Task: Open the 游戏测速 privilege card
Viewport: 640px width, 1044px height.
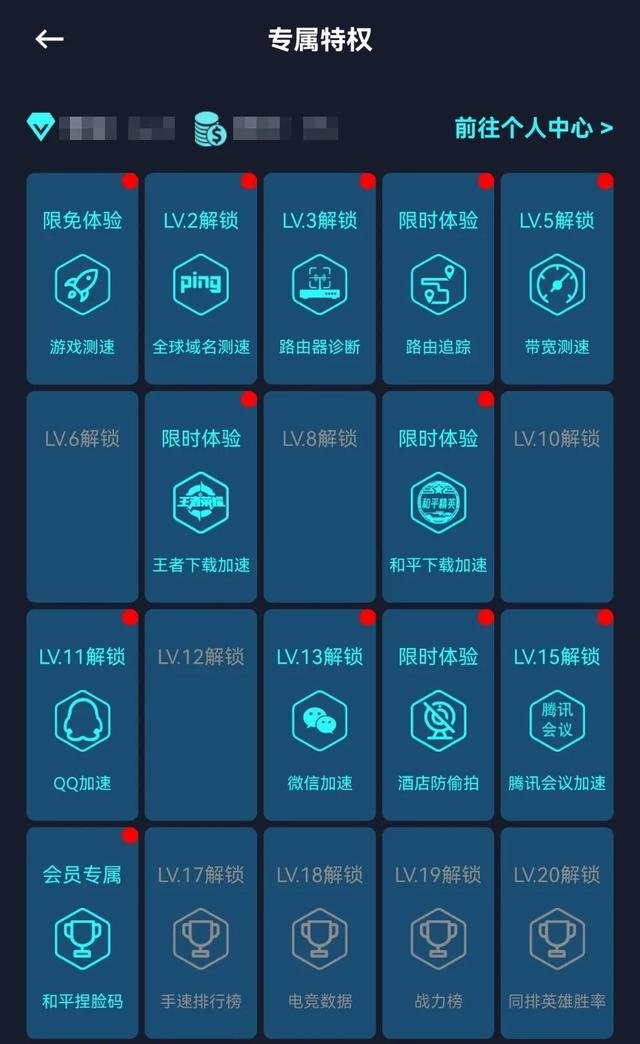Action: 82,280
